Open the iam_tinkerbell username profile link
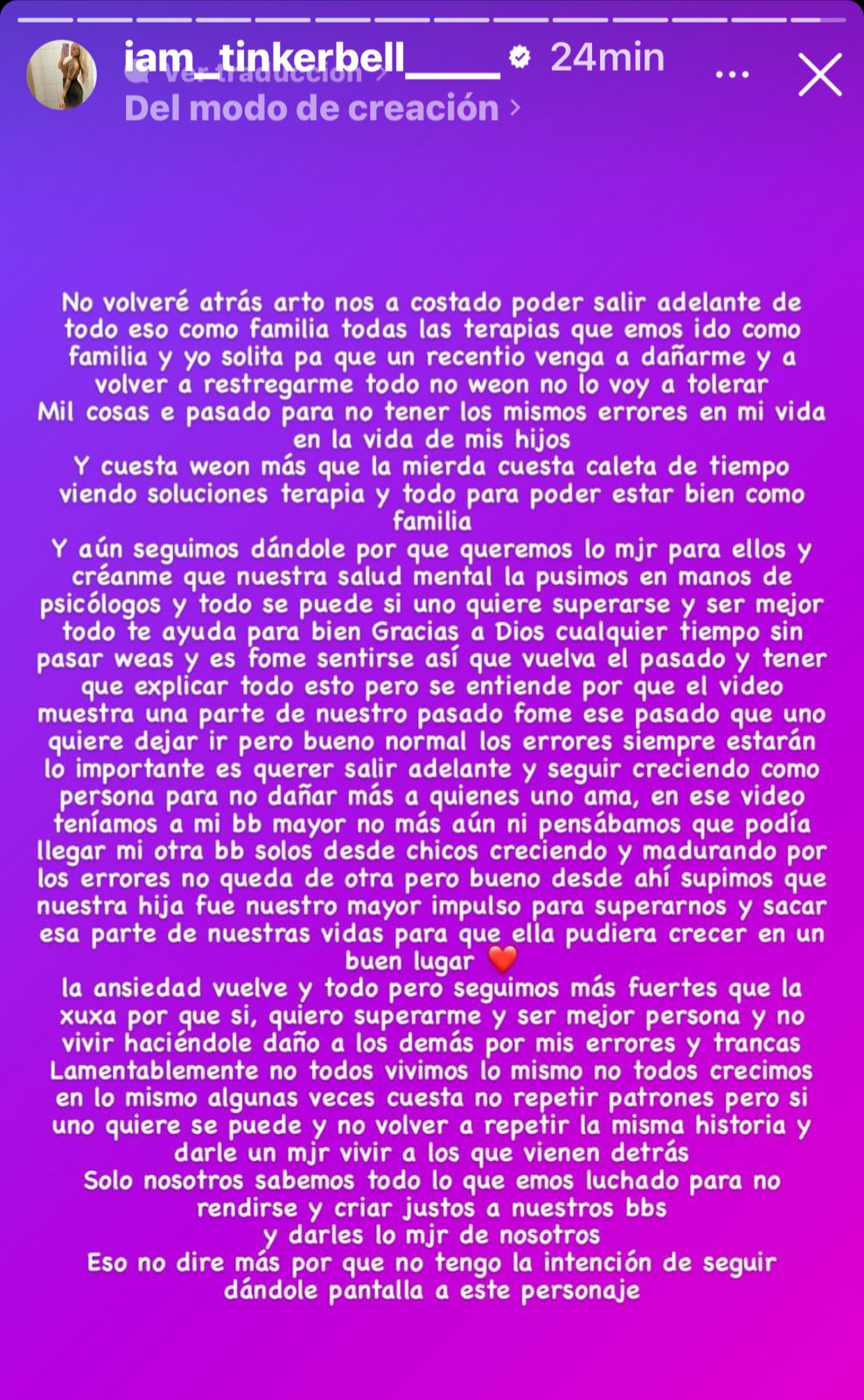 [310, 58]
